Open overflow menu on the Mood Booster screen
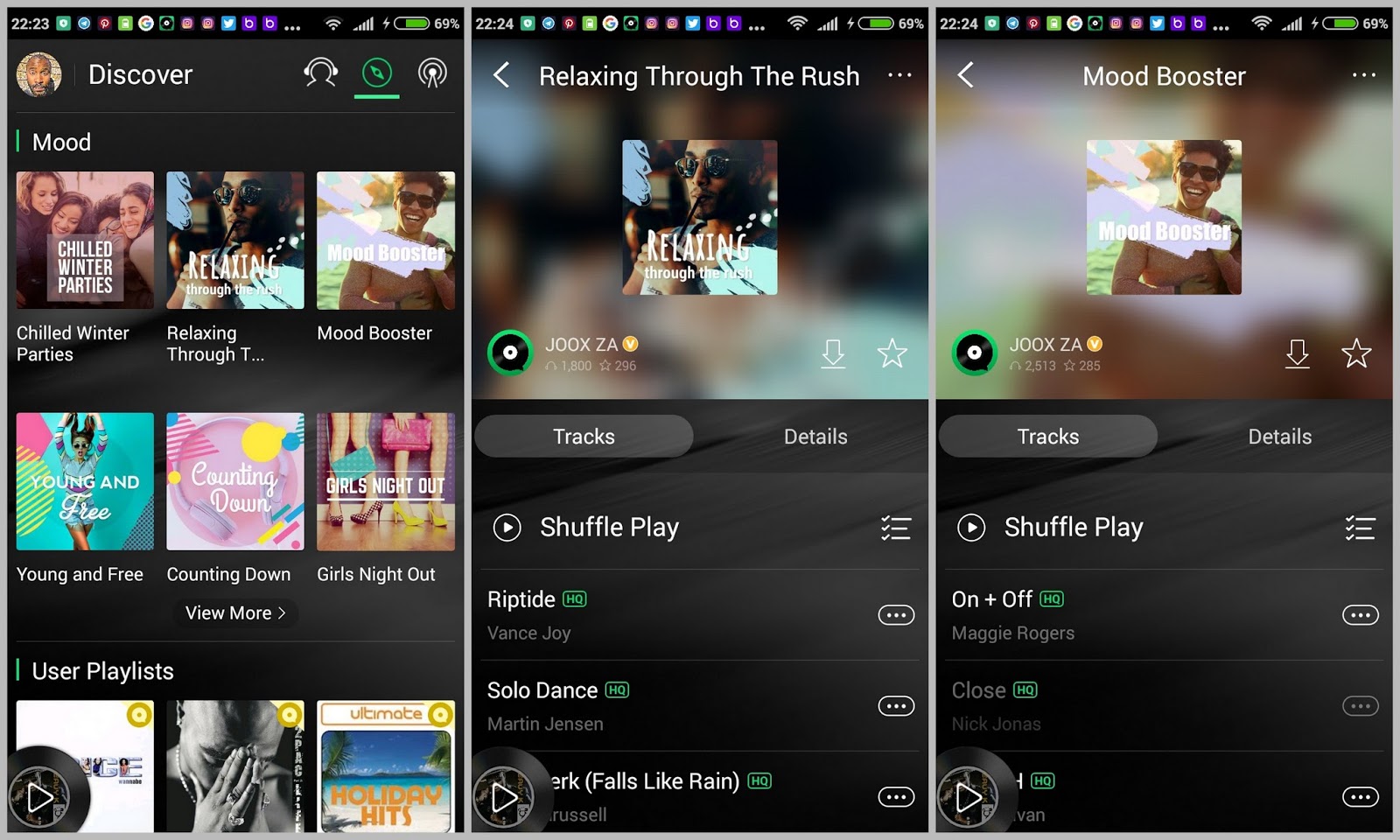The image size is (1400, 840). pyautogui.click(x=1363, y=75)
